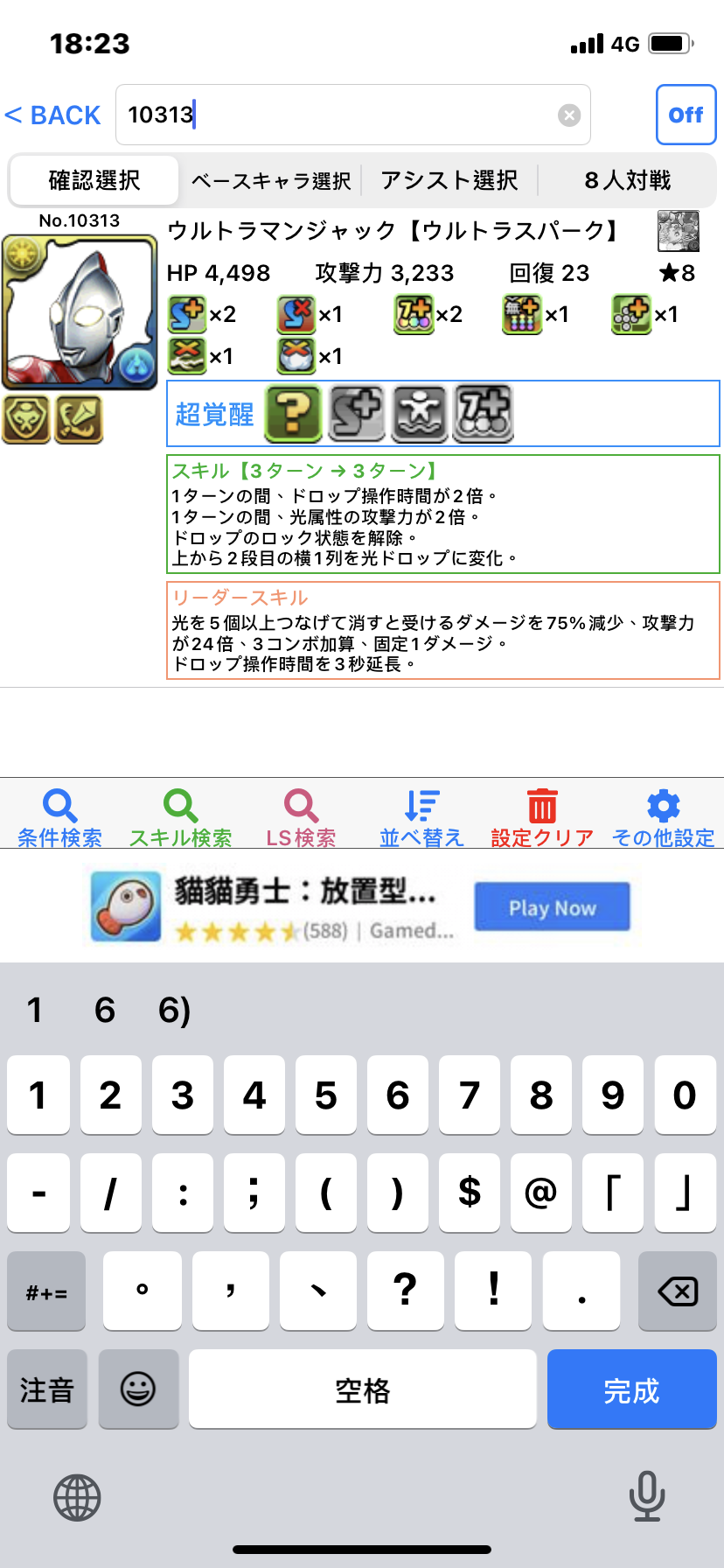Screen dimensions: 724x1568
Task: Toggle the Off button
Action: coord(686,115)
